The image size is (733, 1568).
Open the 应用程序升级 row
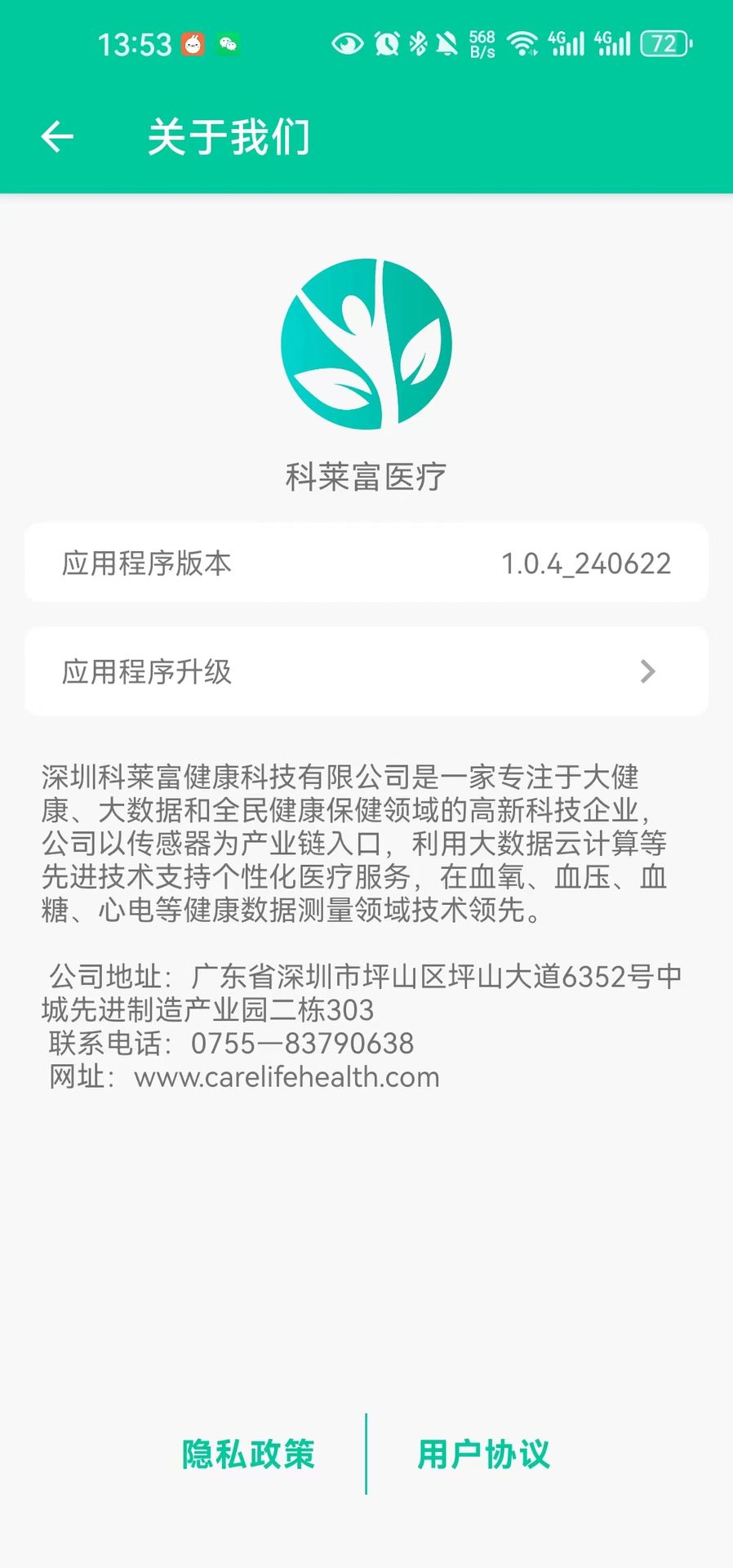coord(366,671)
